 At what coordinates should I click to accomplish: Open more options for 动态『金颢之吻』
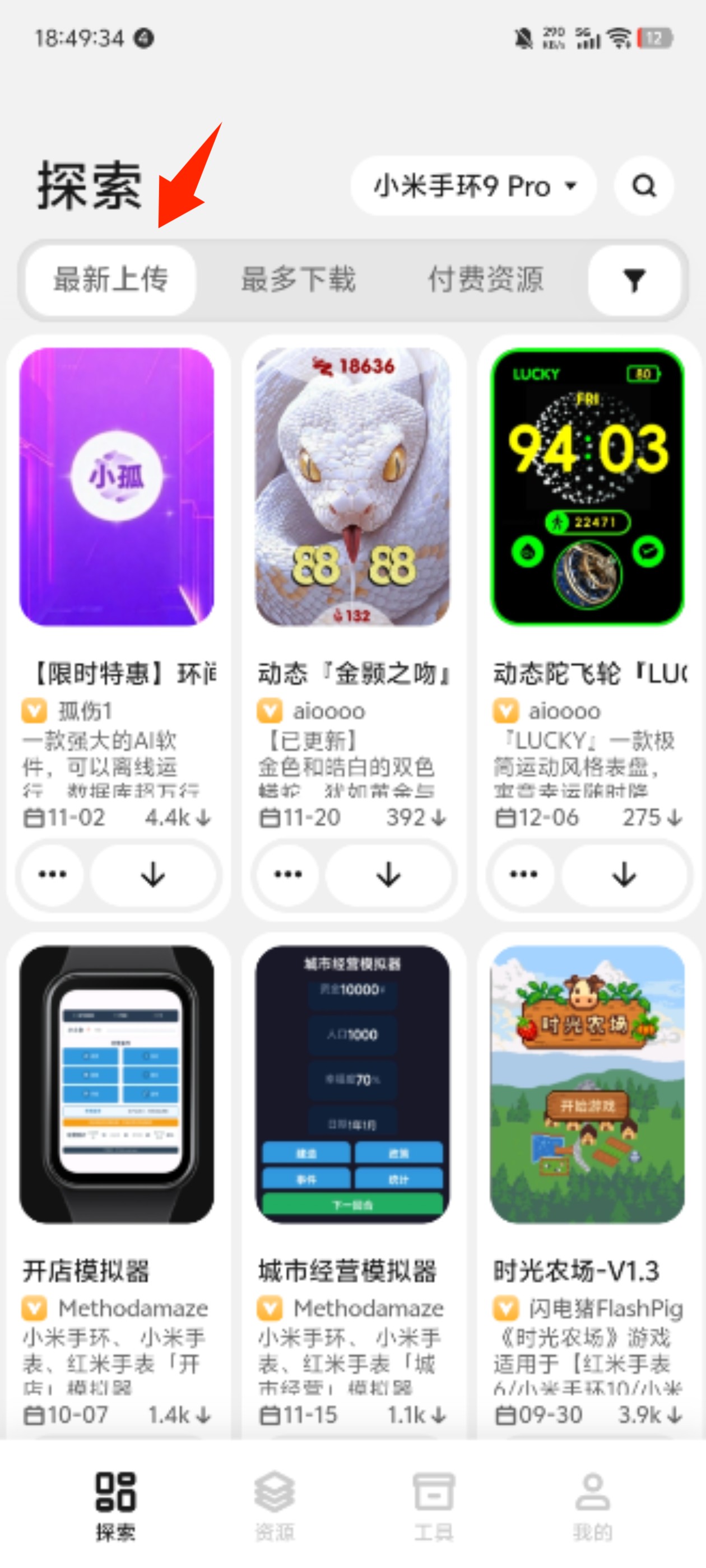click(288, 875)
